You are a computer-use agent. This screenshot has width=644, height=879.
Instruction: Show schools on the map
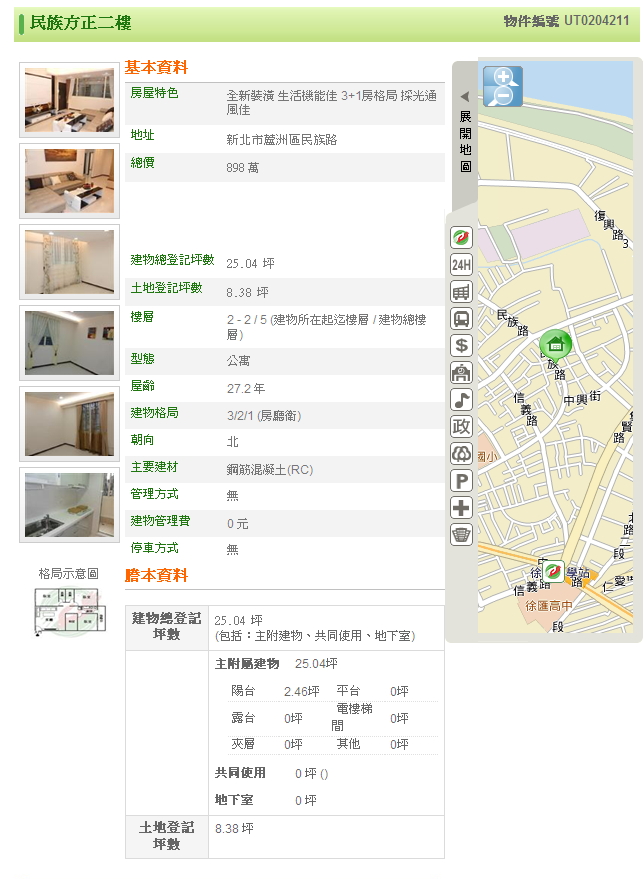461,373
